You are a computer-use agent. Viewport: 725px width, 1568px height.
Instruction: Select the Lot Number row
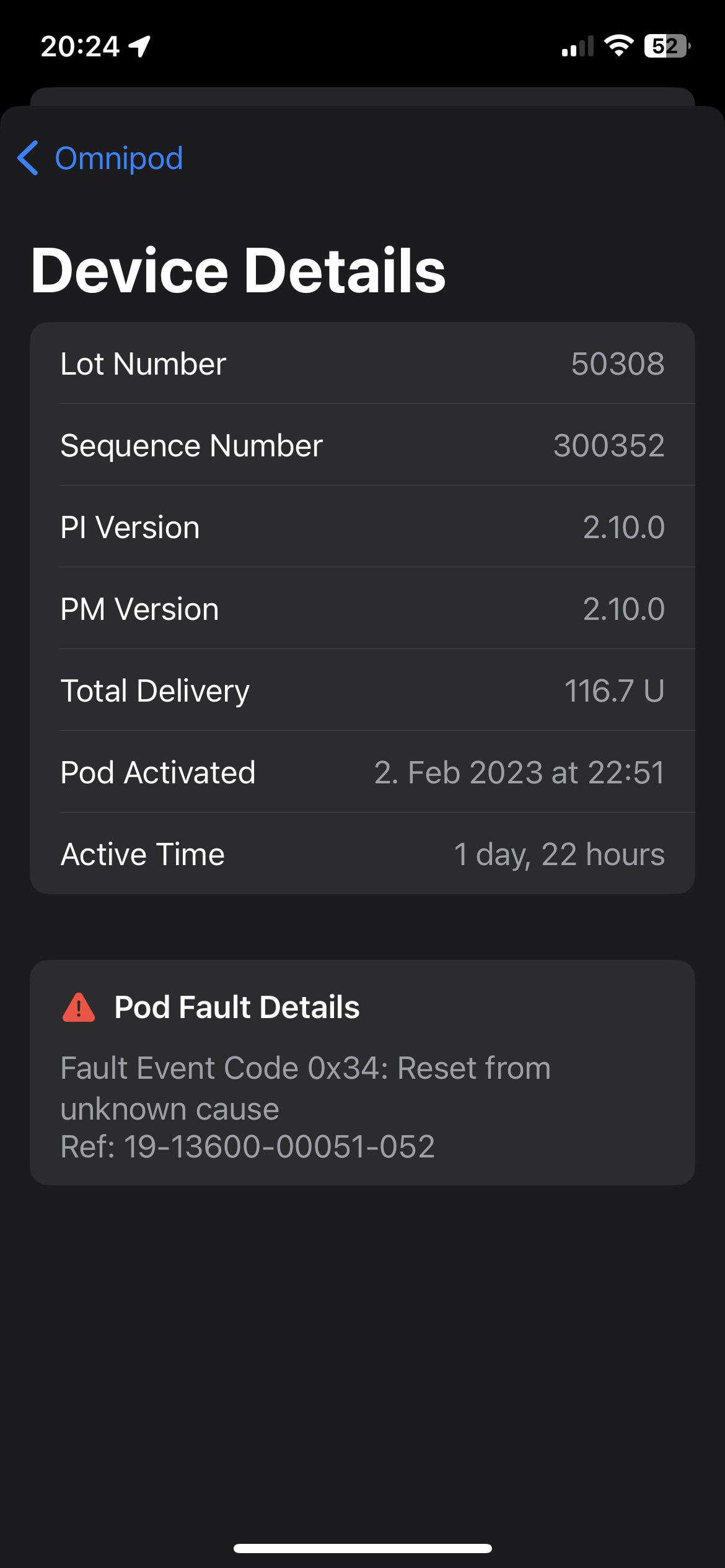(362, 364)
